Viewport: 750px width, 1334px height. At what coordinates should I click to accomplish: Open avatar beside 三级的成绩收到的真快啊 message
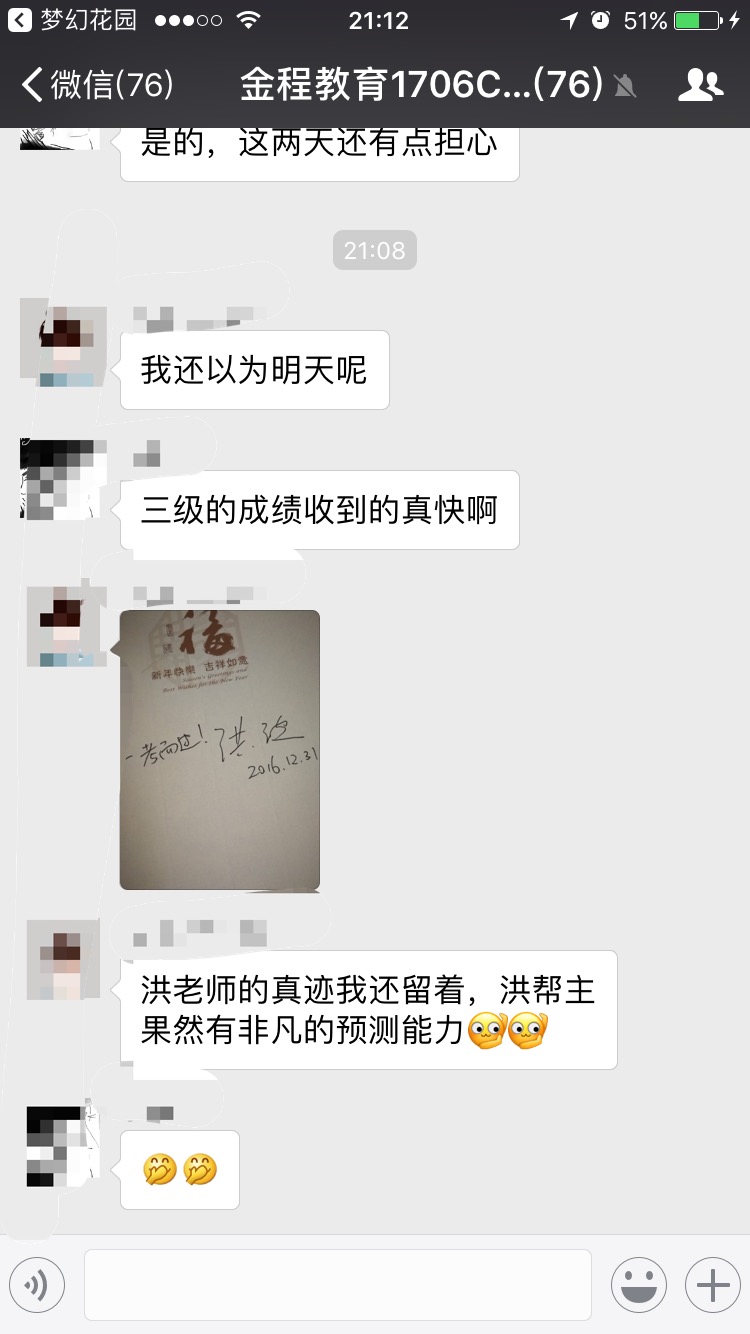click(62, 479)
